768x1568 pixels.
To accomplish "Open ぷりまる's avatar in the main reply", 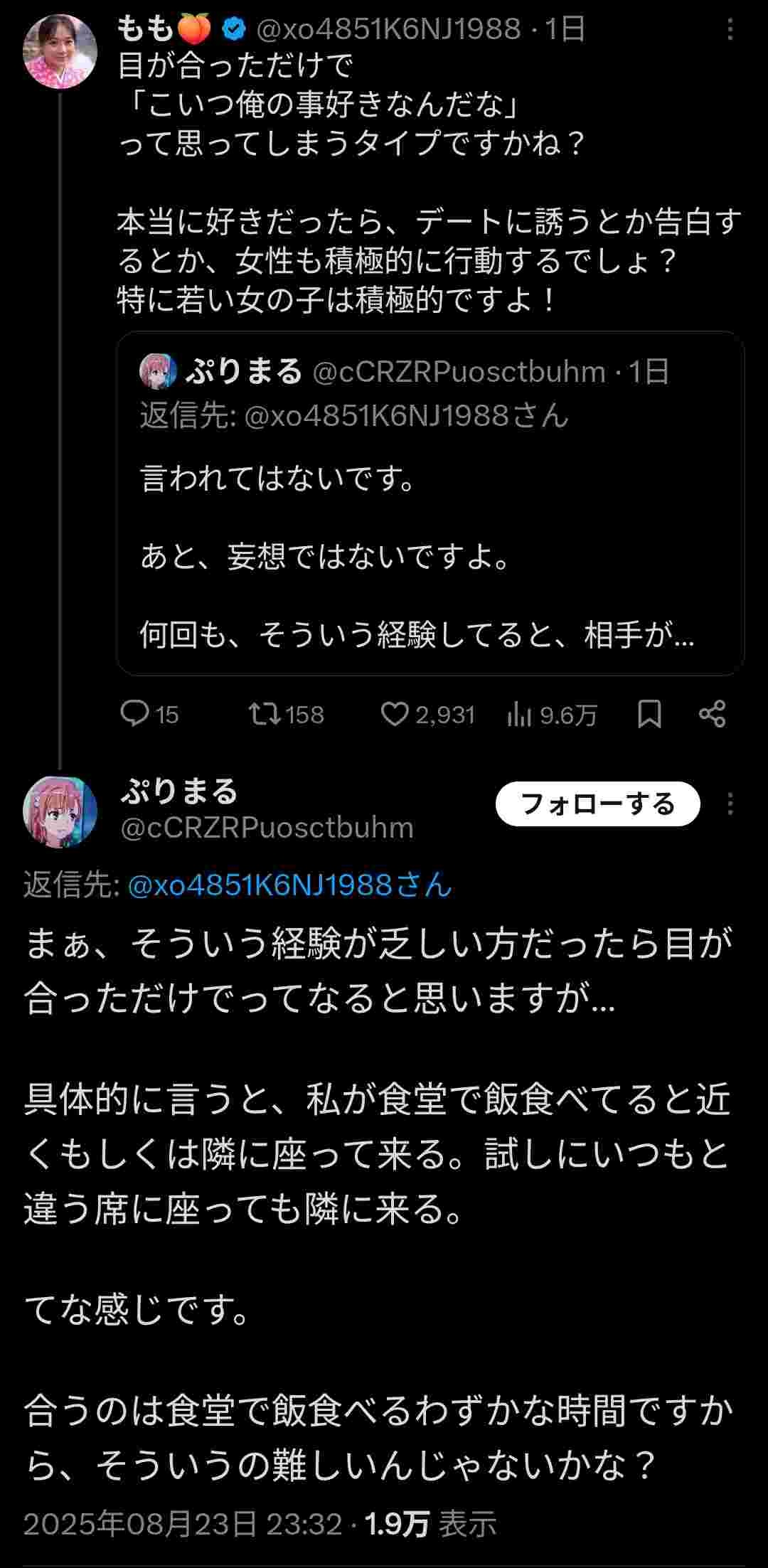I will [60, 811].
